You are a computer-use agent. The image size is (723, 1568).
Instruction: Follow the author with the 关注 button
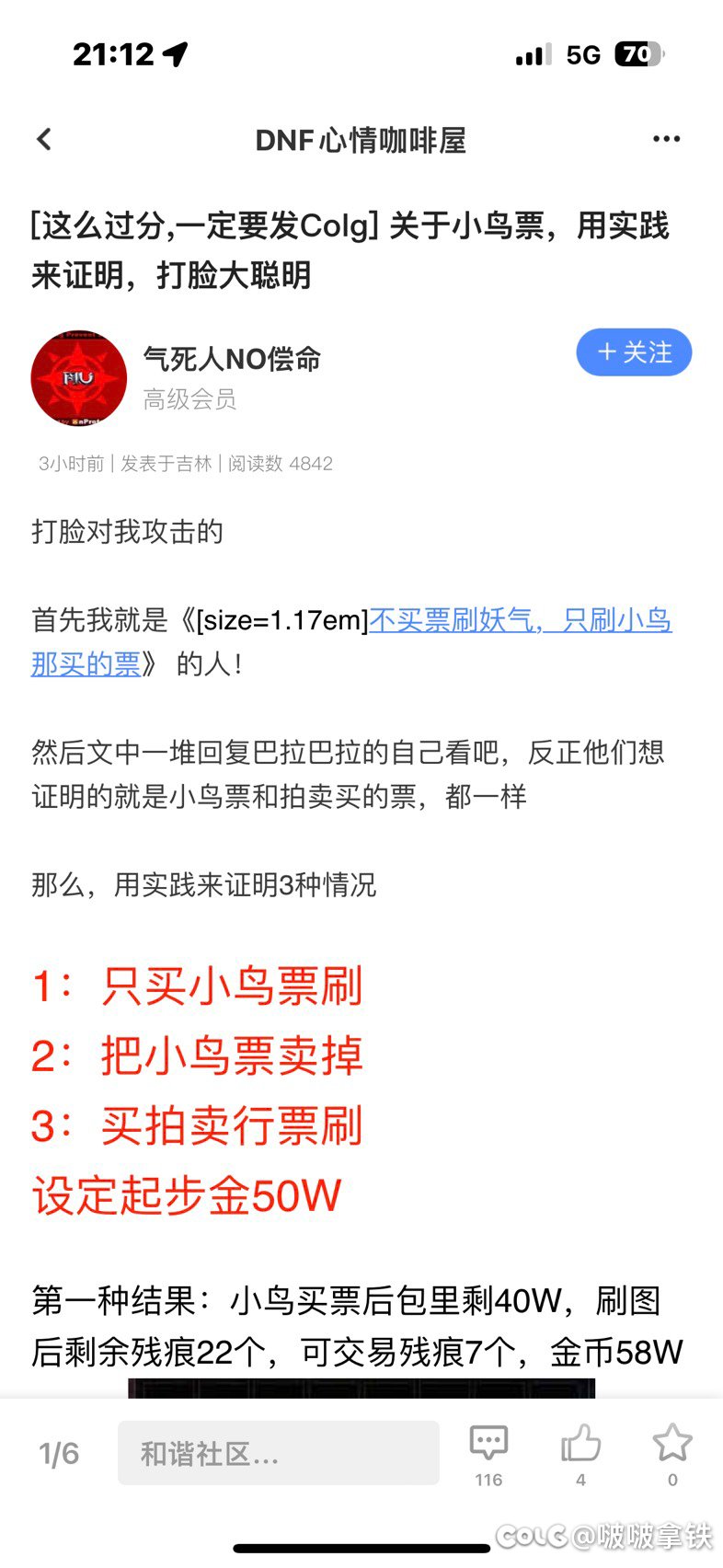tap(634, 352)
